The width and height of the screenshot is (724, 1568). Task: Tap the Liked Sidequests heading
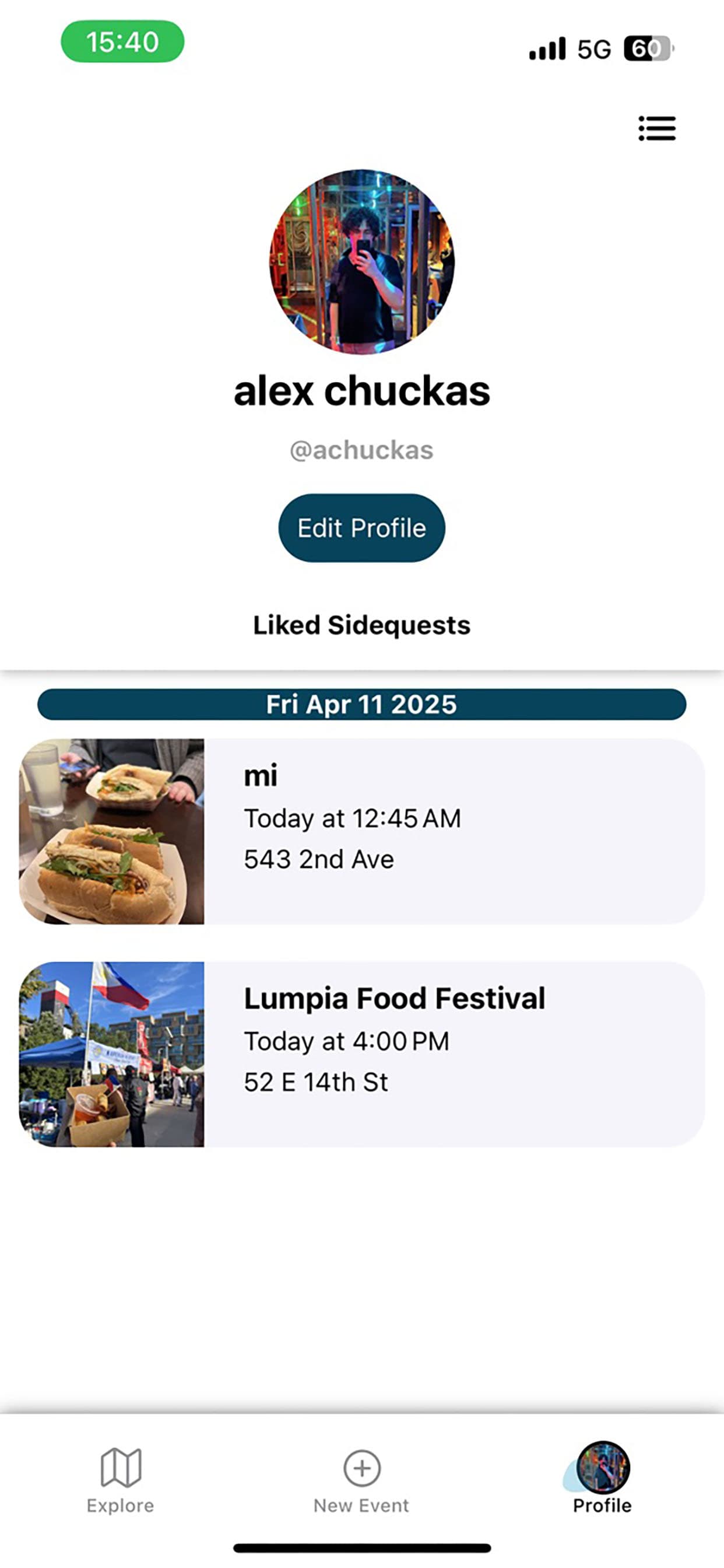(361, 626)
